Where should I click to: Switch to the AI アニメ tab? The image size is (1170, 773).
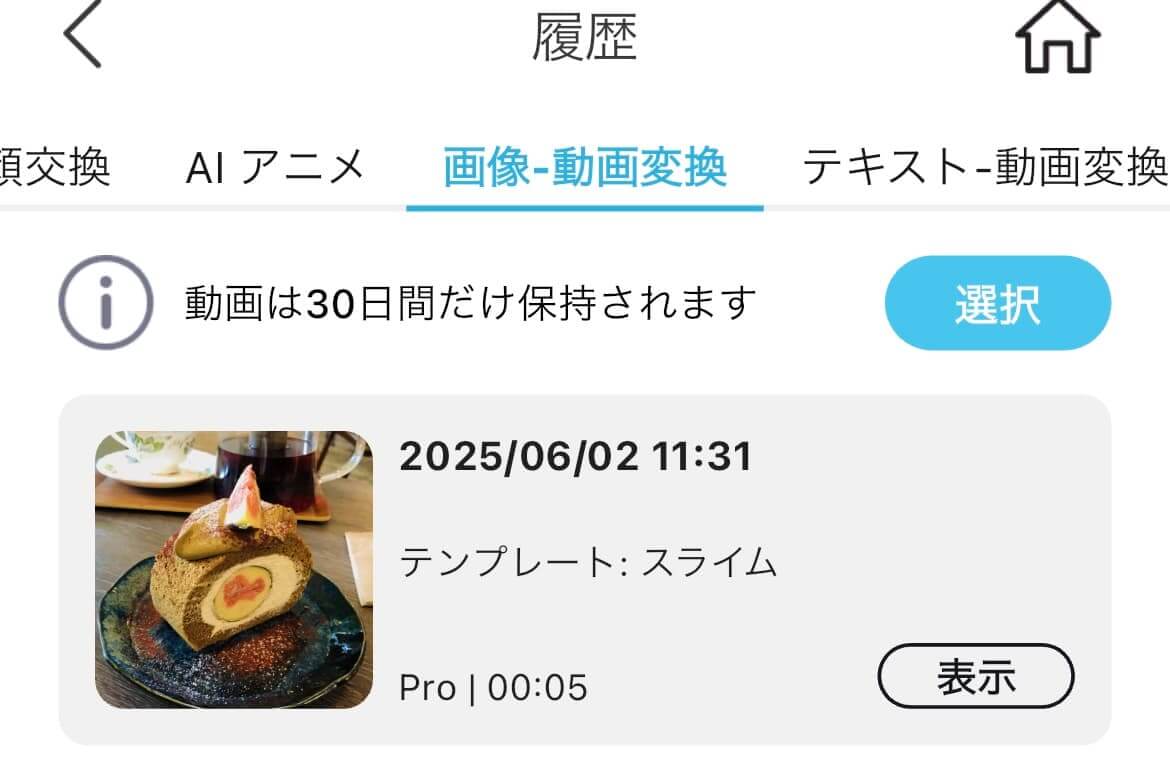click(x=275, y=168)
